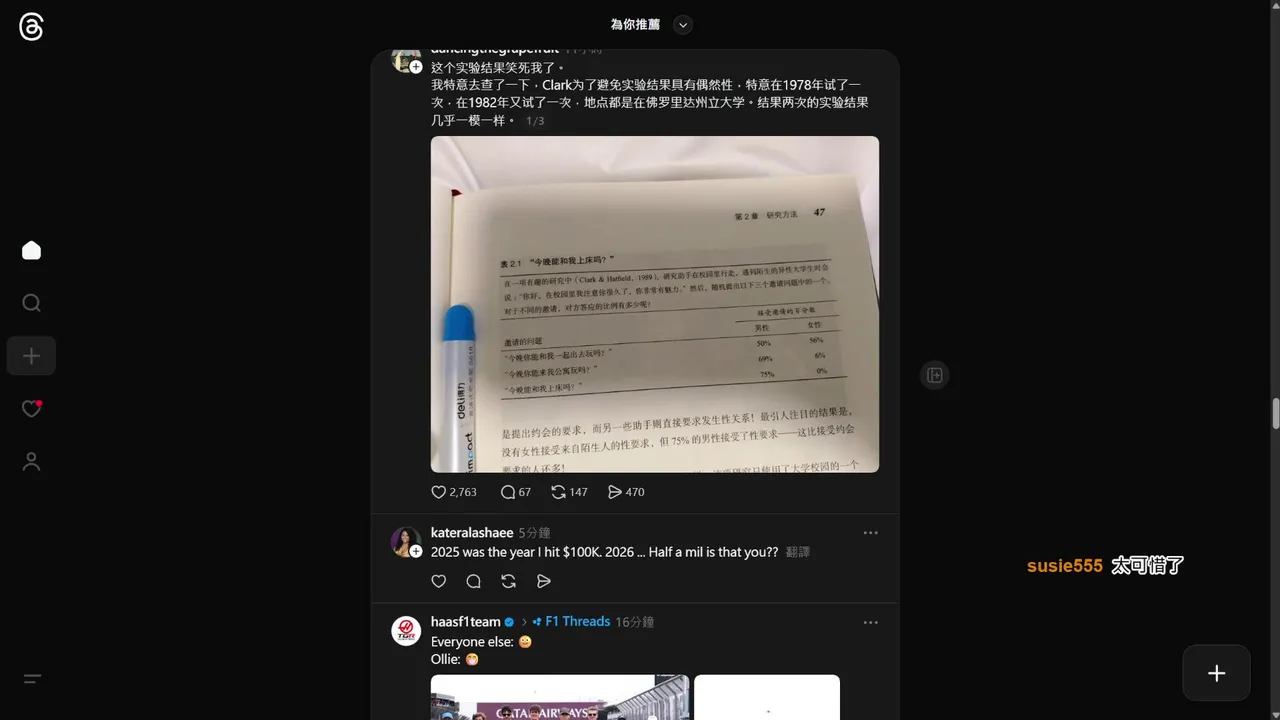Screen dimensions: 1280x720
Task: Open the Threads home feed
Action: 31,250
